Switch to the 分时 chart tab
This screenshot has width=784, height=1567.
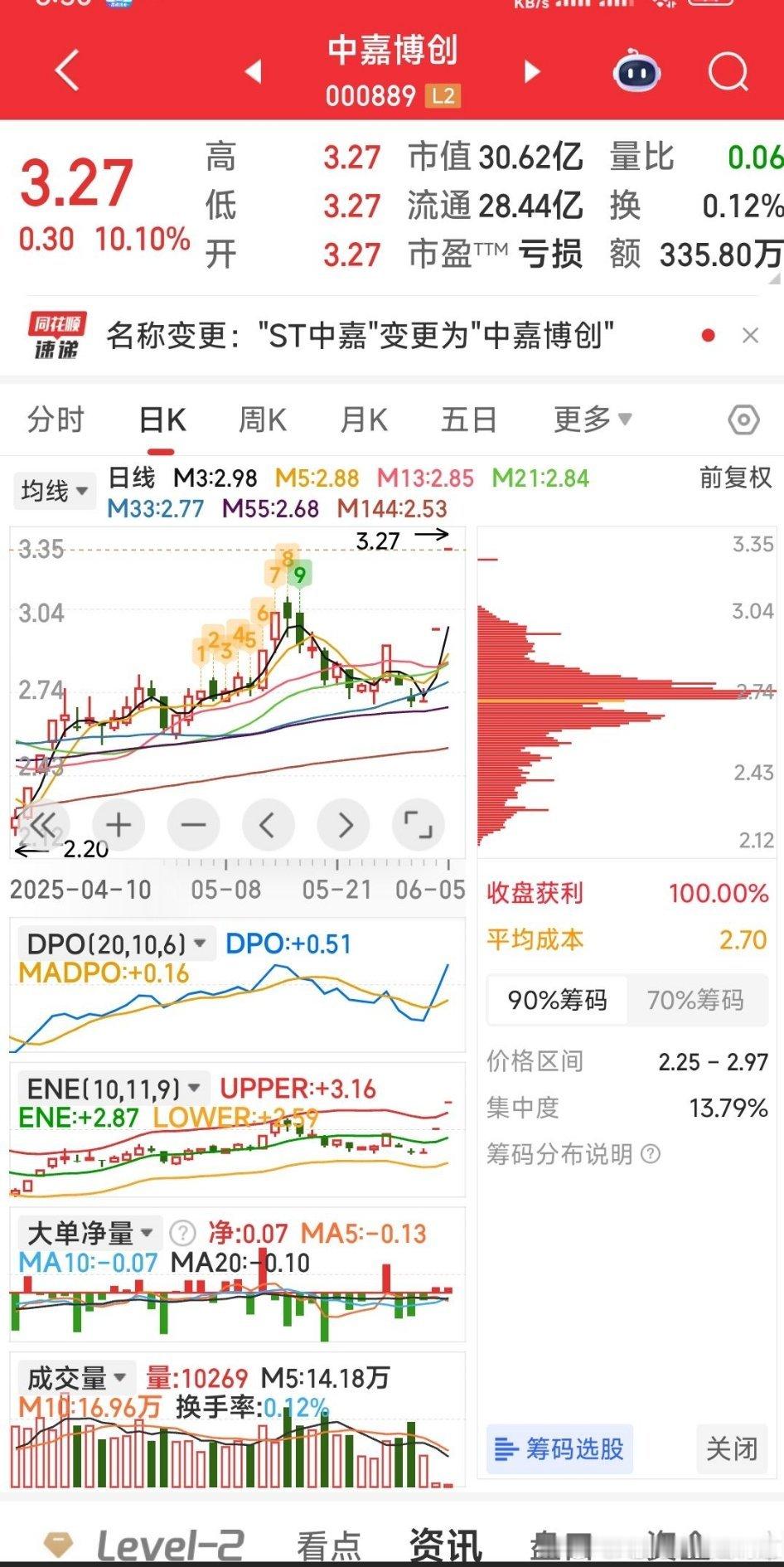pos(56,420)
